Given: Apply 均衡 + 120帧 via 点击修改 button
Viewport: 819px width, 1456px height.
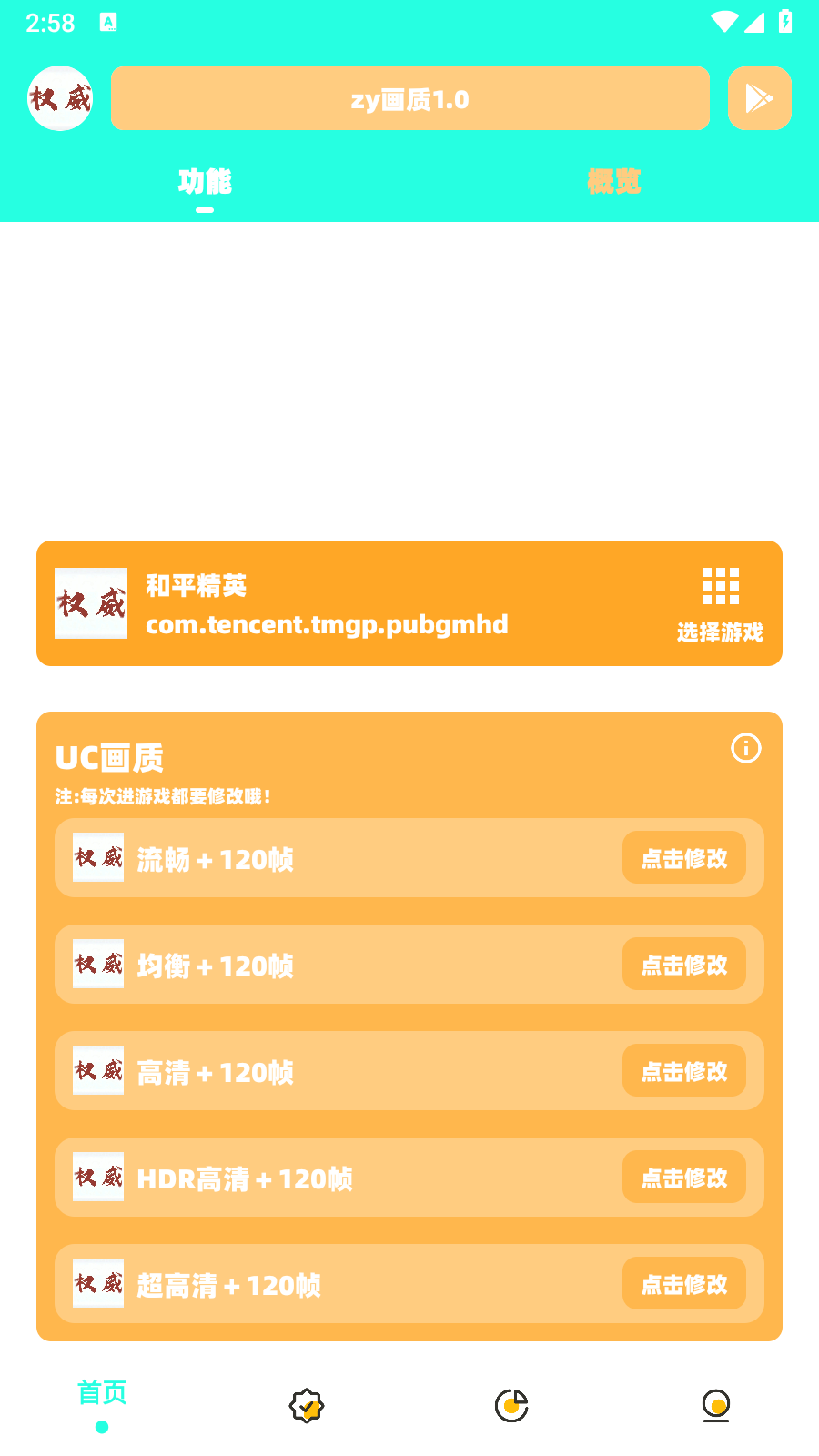Looking at the screenshot, I should [684, 964].
